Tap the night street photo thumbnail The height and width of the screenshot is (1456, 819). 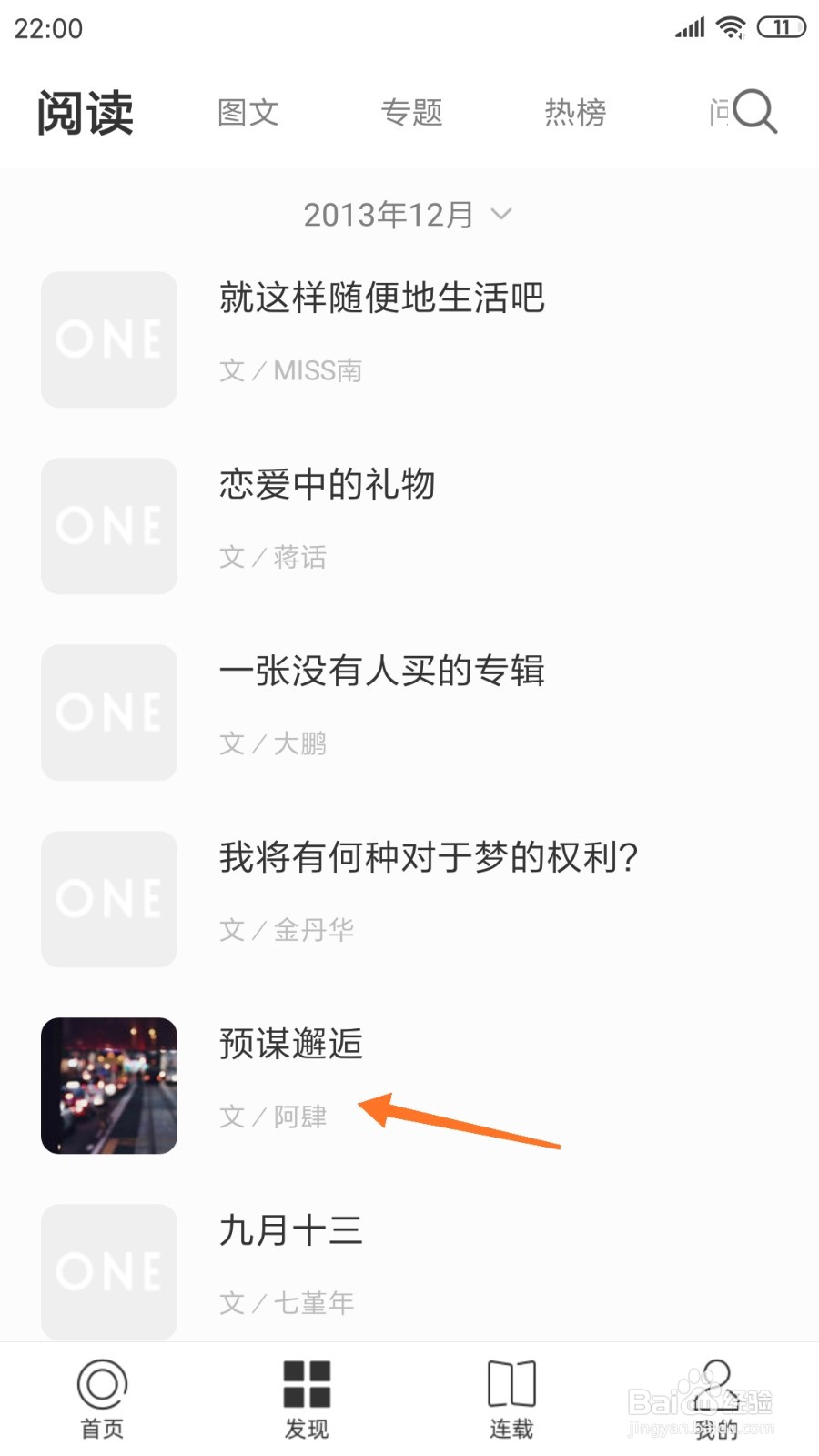click(x=107, y=1085)
